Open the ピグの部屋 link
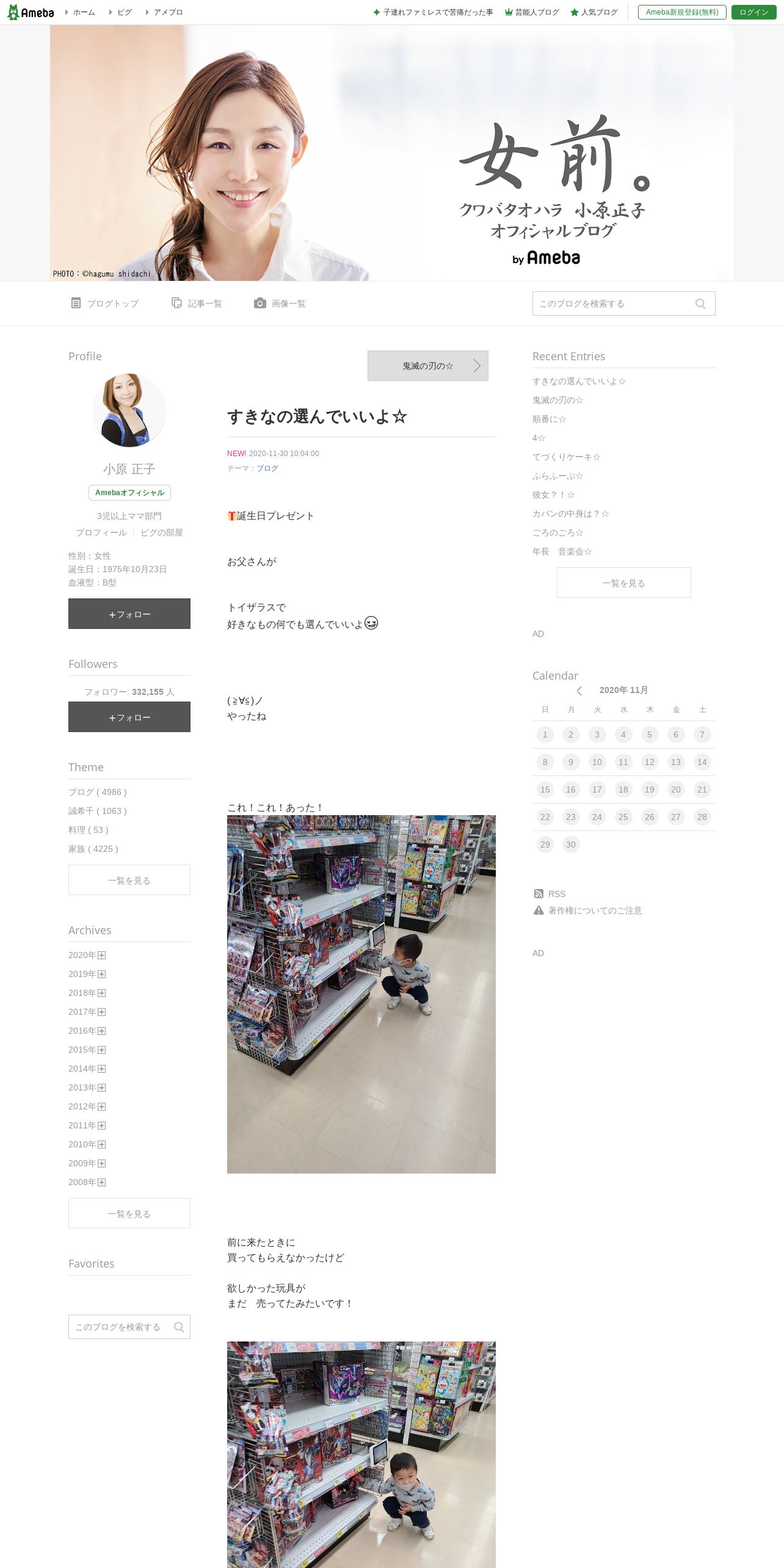Screen dimensions: 784x1568 pyautogui.click(x=162, y=532)
